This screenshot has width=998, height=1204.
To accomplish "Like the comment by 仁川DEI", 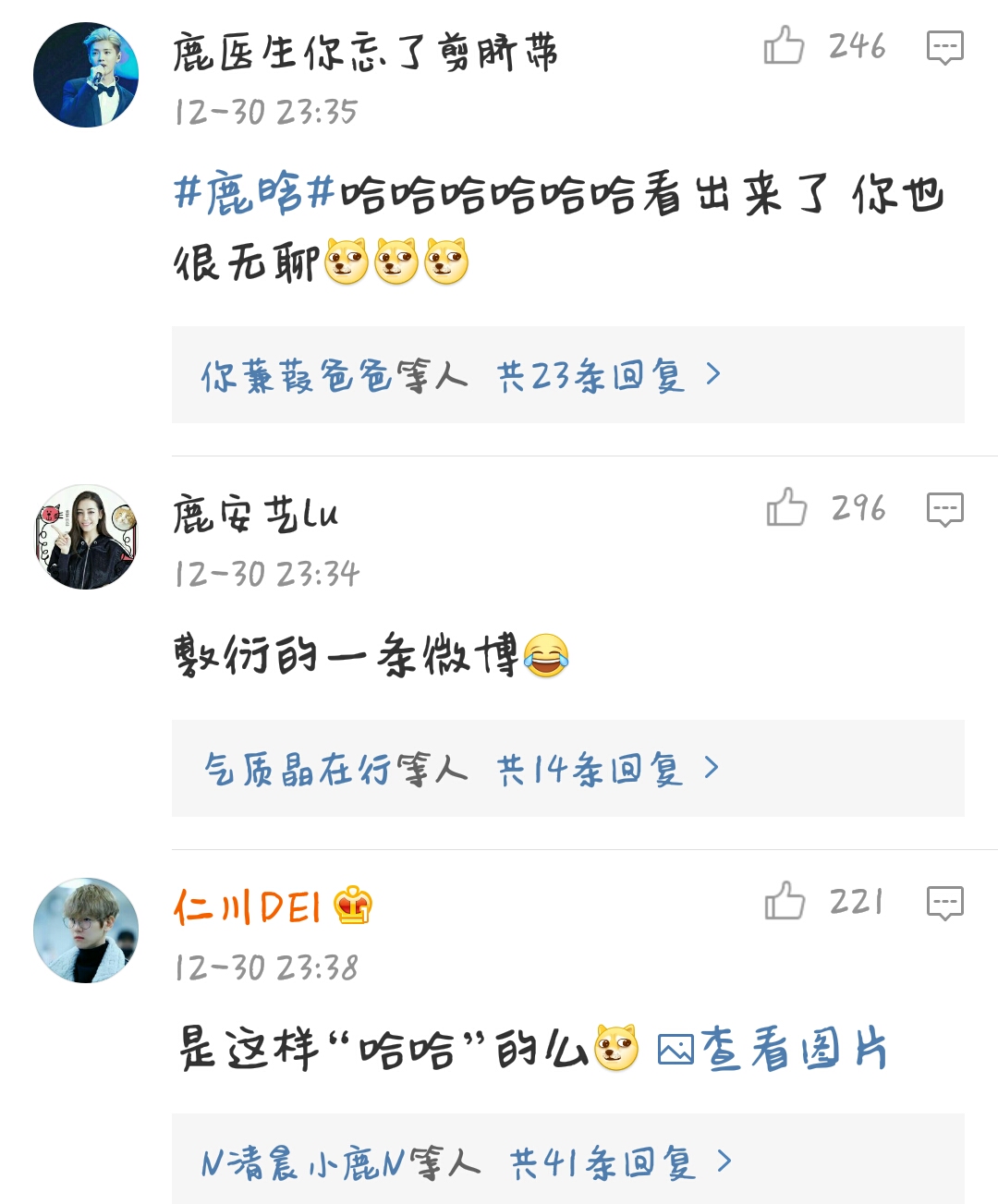I will [785, 901].
